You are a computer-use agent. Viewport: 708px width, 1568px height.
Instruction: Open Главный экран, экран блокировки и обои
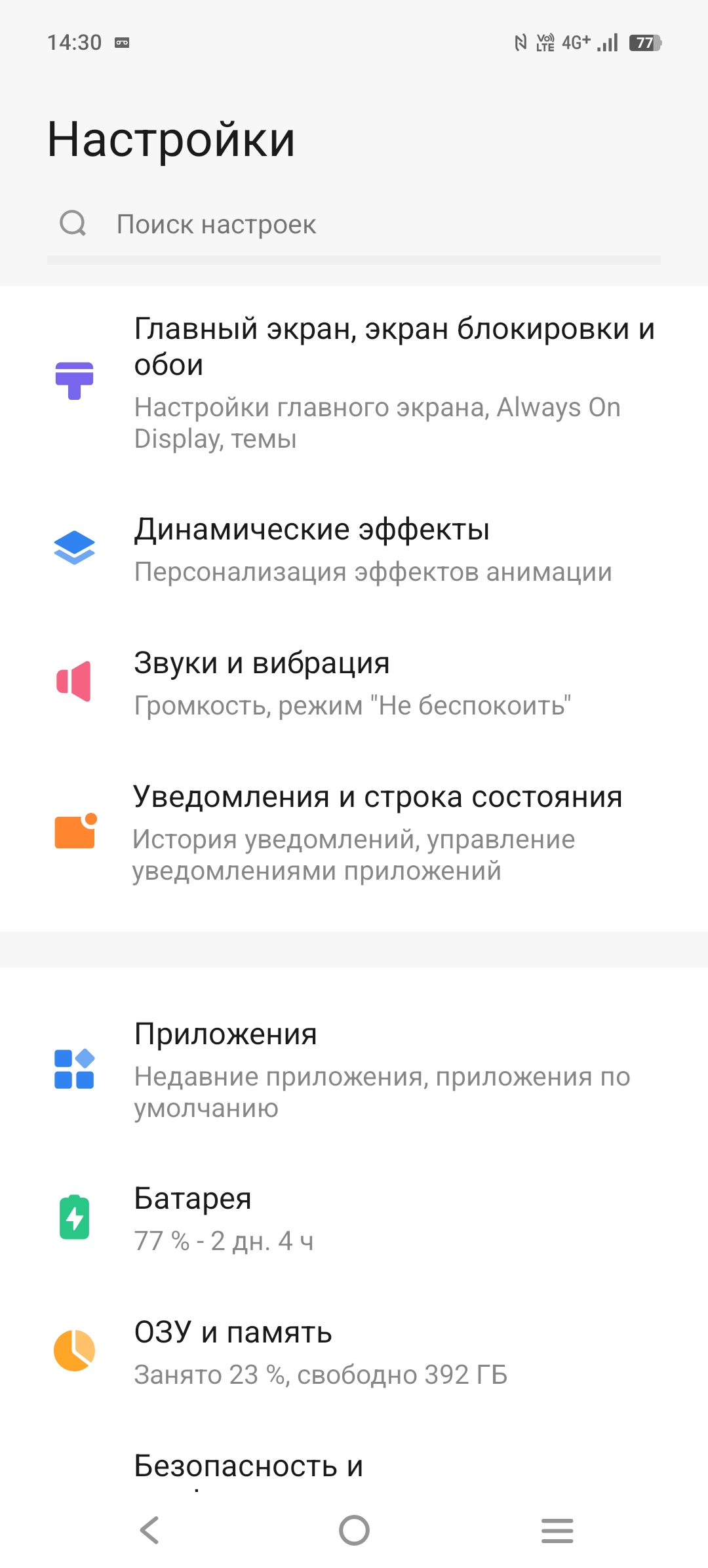click(354, 383)
